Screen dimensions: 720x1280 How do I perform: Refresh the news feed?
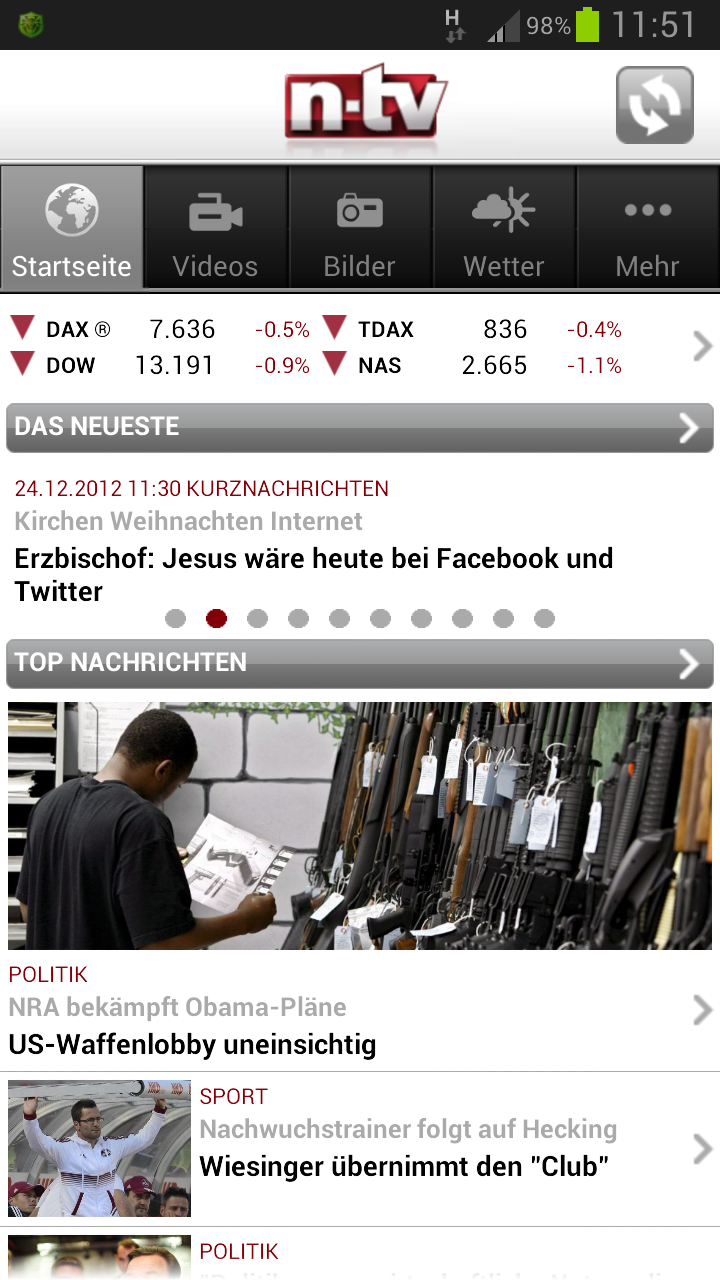(655, 105)
